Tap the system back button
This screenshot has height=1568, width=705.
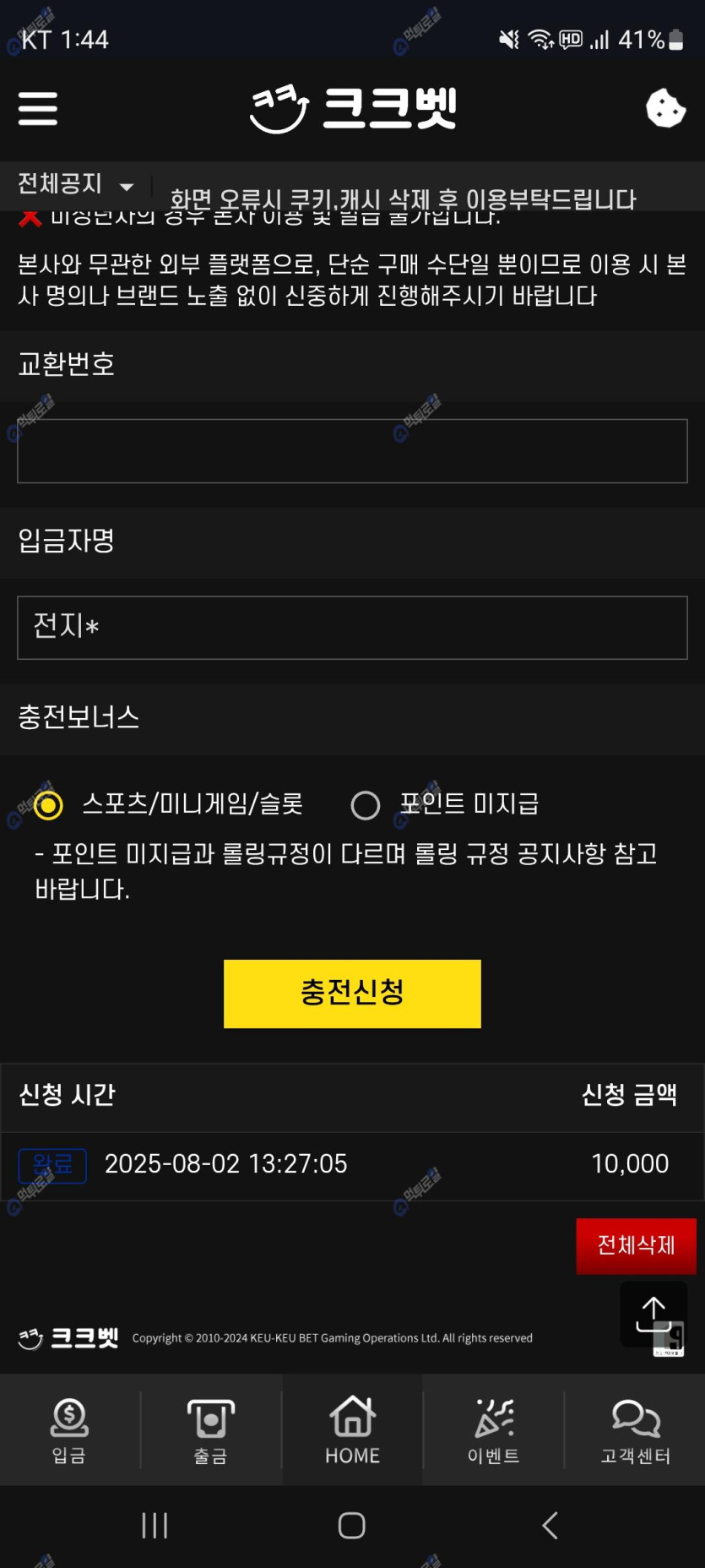(550, 1525)
